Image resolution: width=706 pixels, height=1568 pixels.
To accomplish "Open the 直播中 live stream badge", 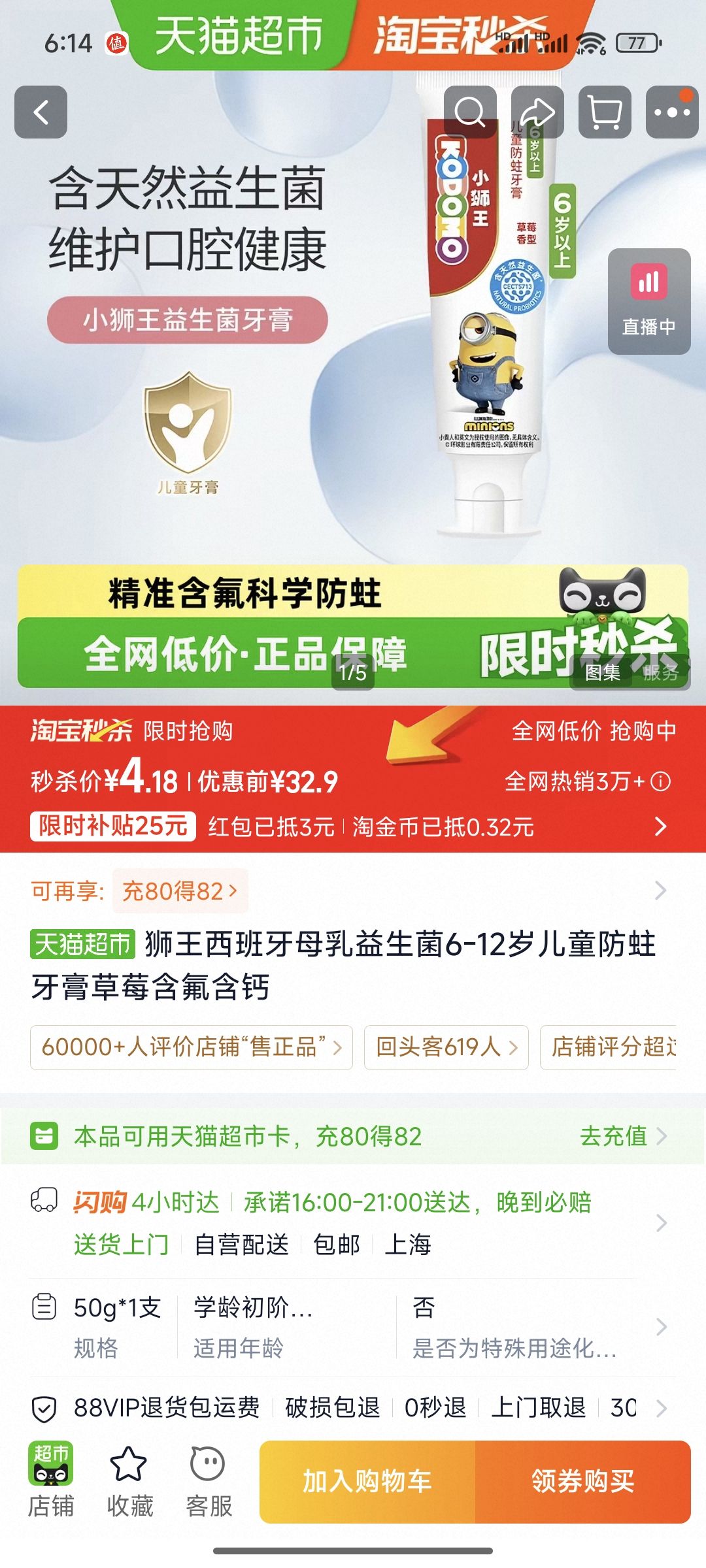I will pyautogui.click(x=649, y=301).
